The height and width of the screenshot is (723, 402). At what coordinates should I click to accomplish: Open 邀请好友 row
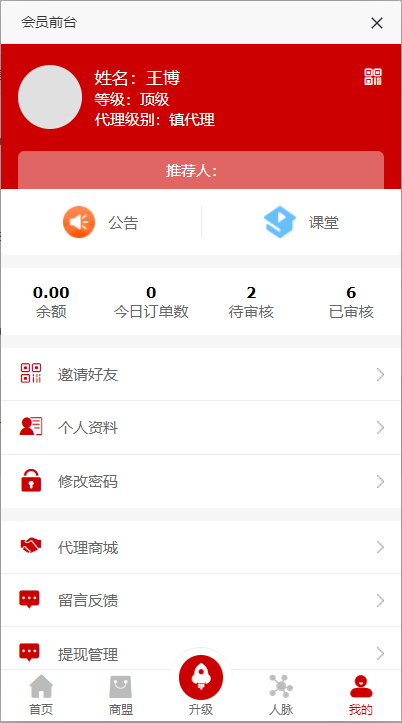click(x=201, y=374)
